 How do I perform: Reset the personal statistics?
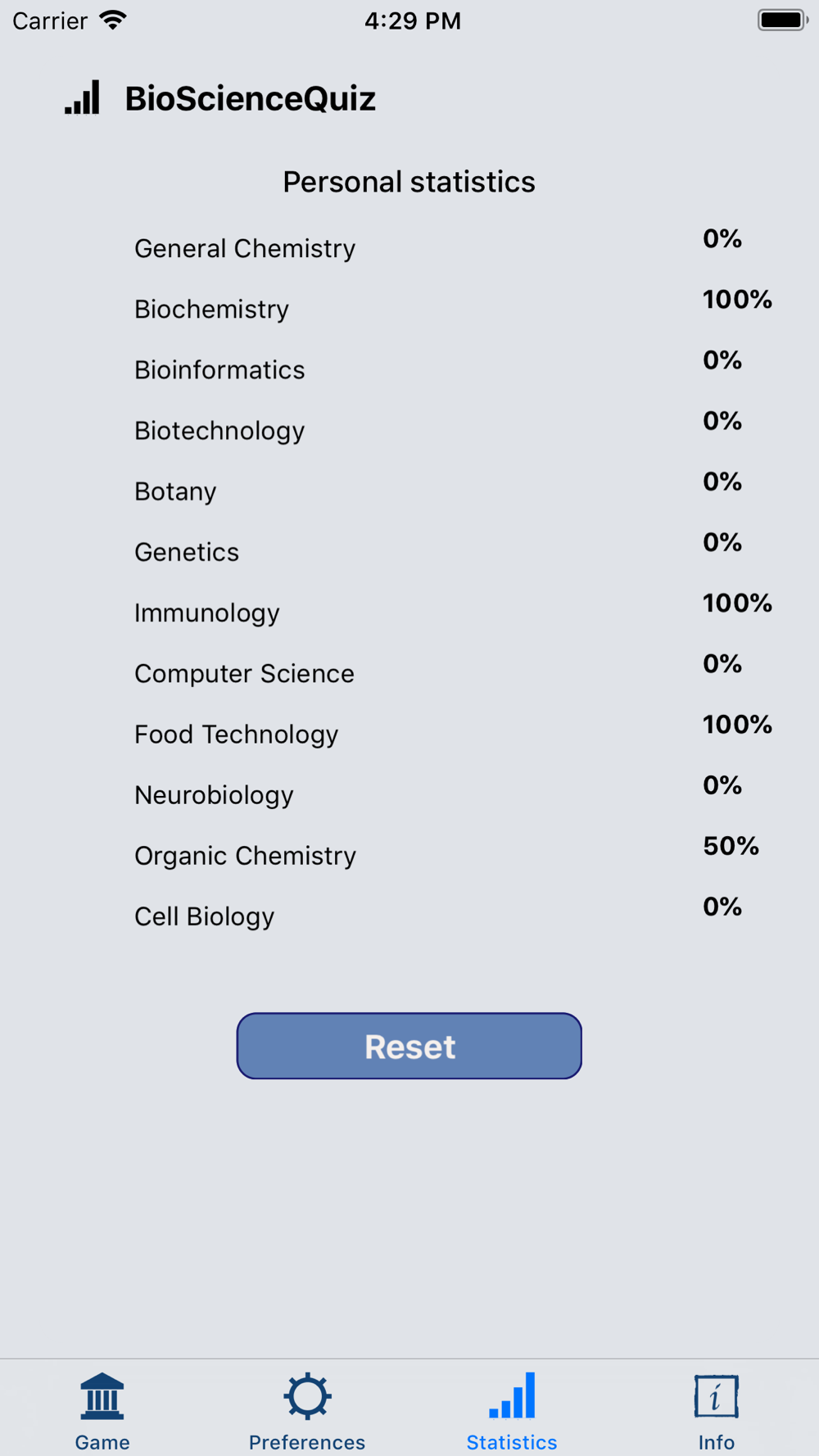pyautogui.click(x=409, y=1046)
